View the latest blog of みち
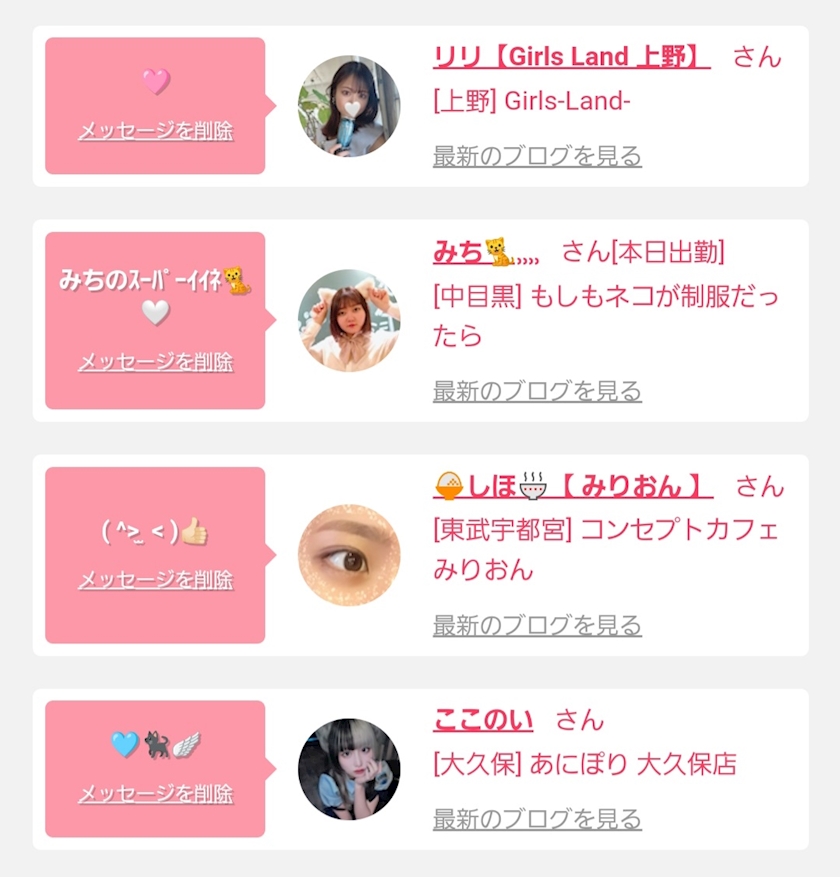The width and height of the screenshot is (840, 877). point(537,391)
